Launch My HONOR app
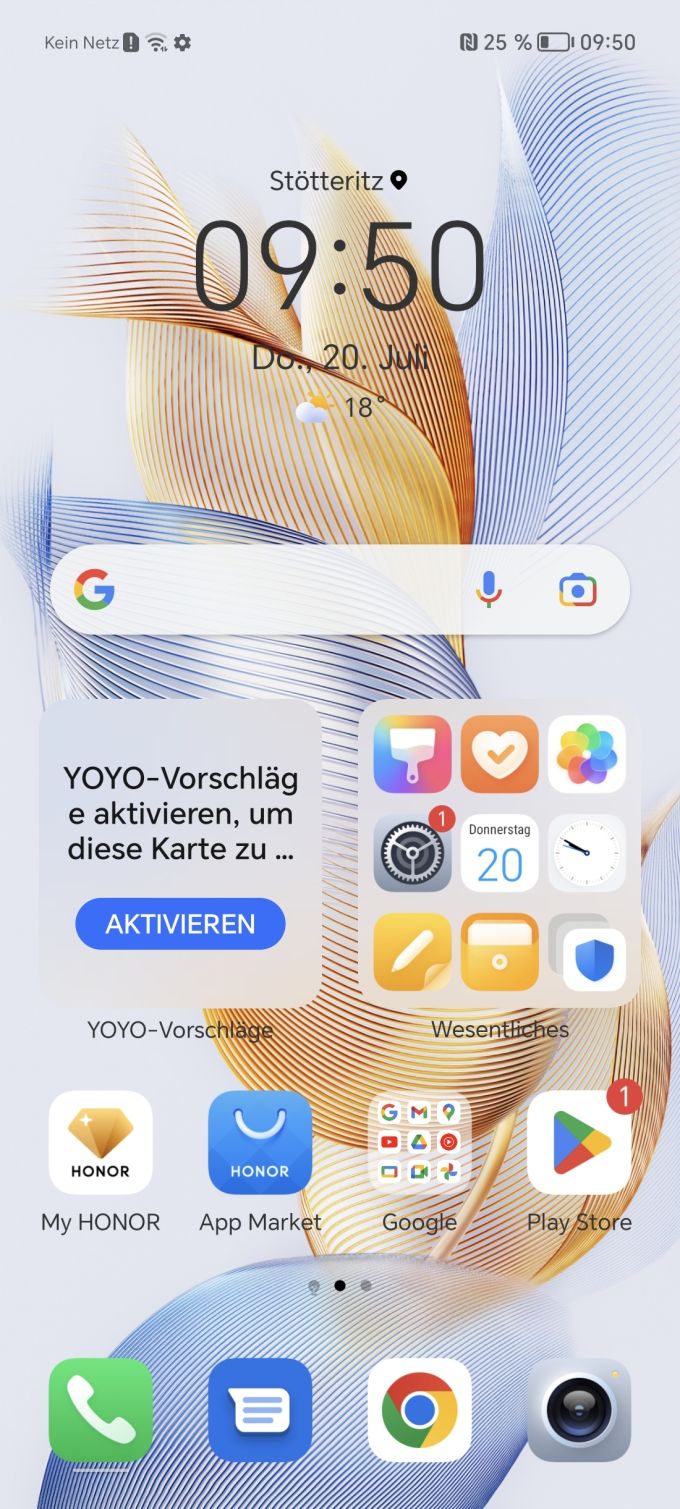 point(101,1142)
